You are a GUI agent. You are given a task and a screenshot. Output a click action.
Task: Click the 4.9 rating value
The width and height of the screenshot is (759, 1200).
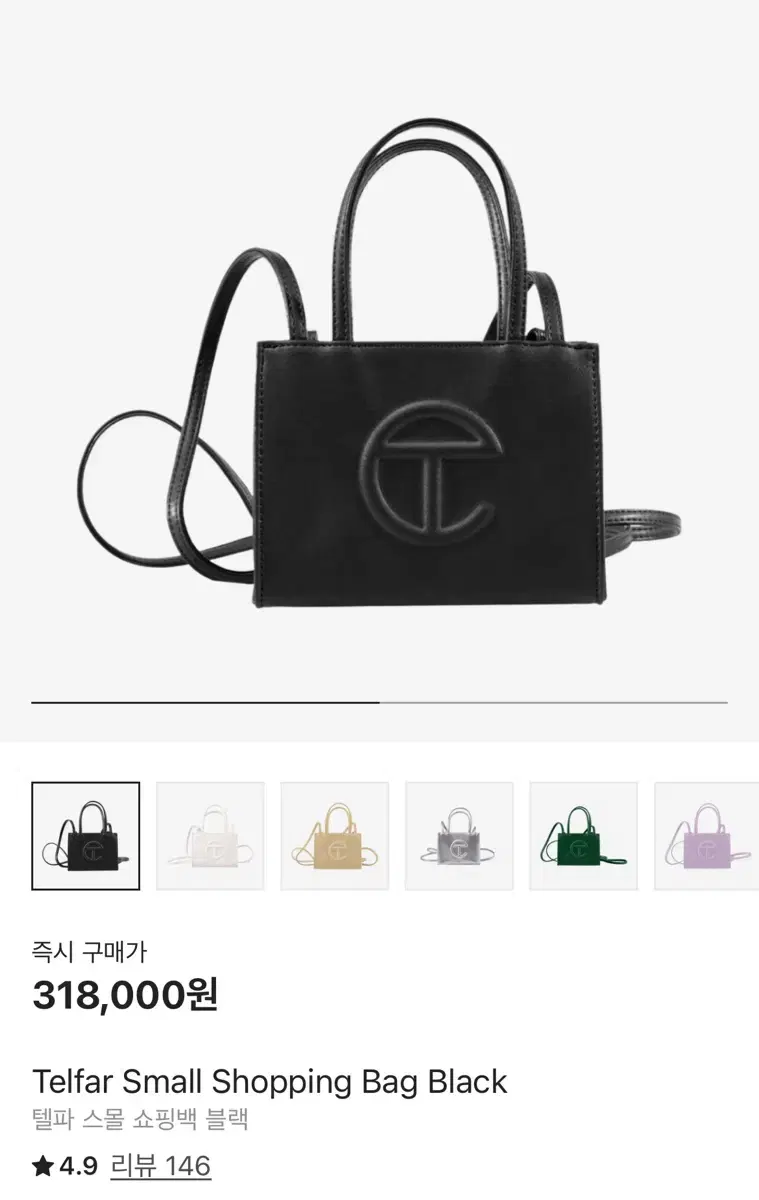78,1164
